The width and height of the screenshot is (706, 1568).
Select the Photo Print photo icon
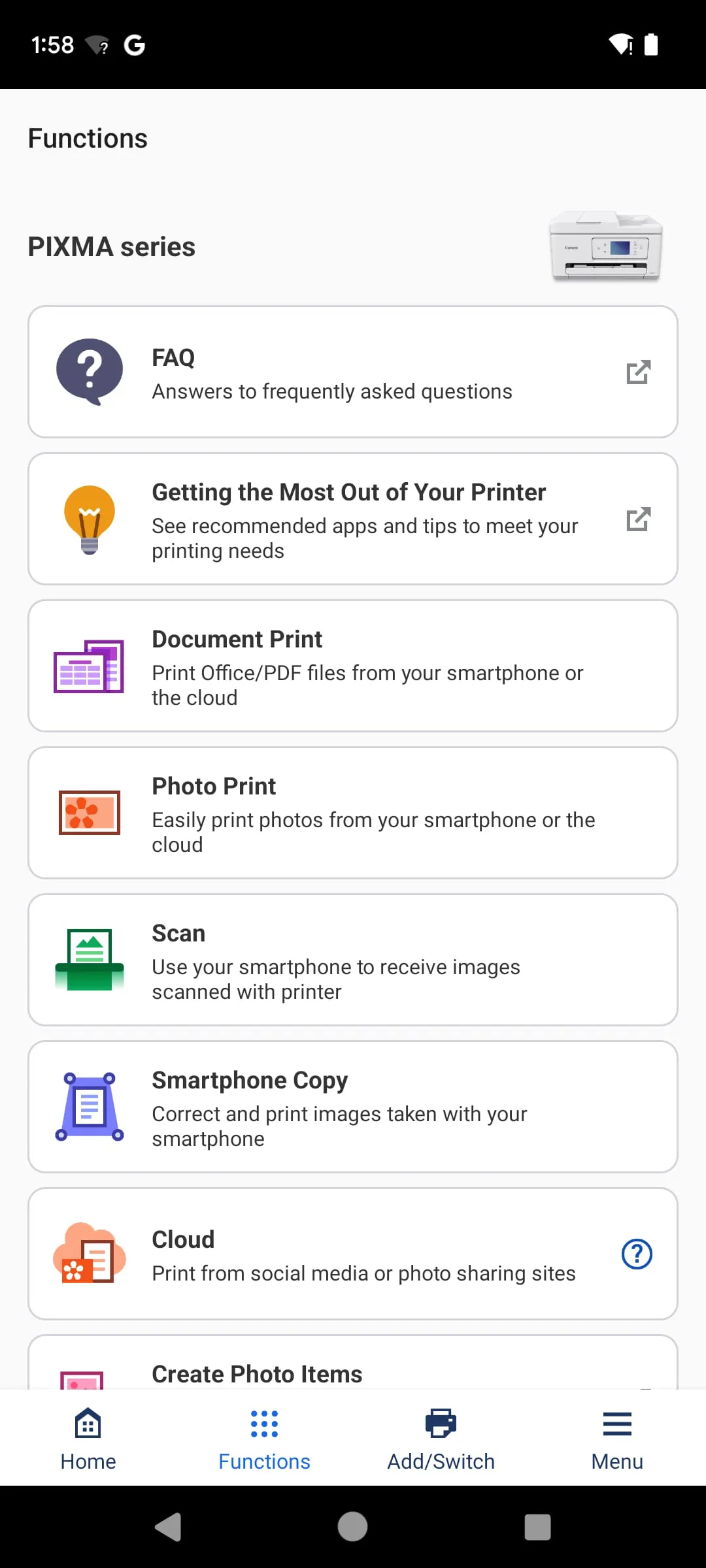[88, 812]
